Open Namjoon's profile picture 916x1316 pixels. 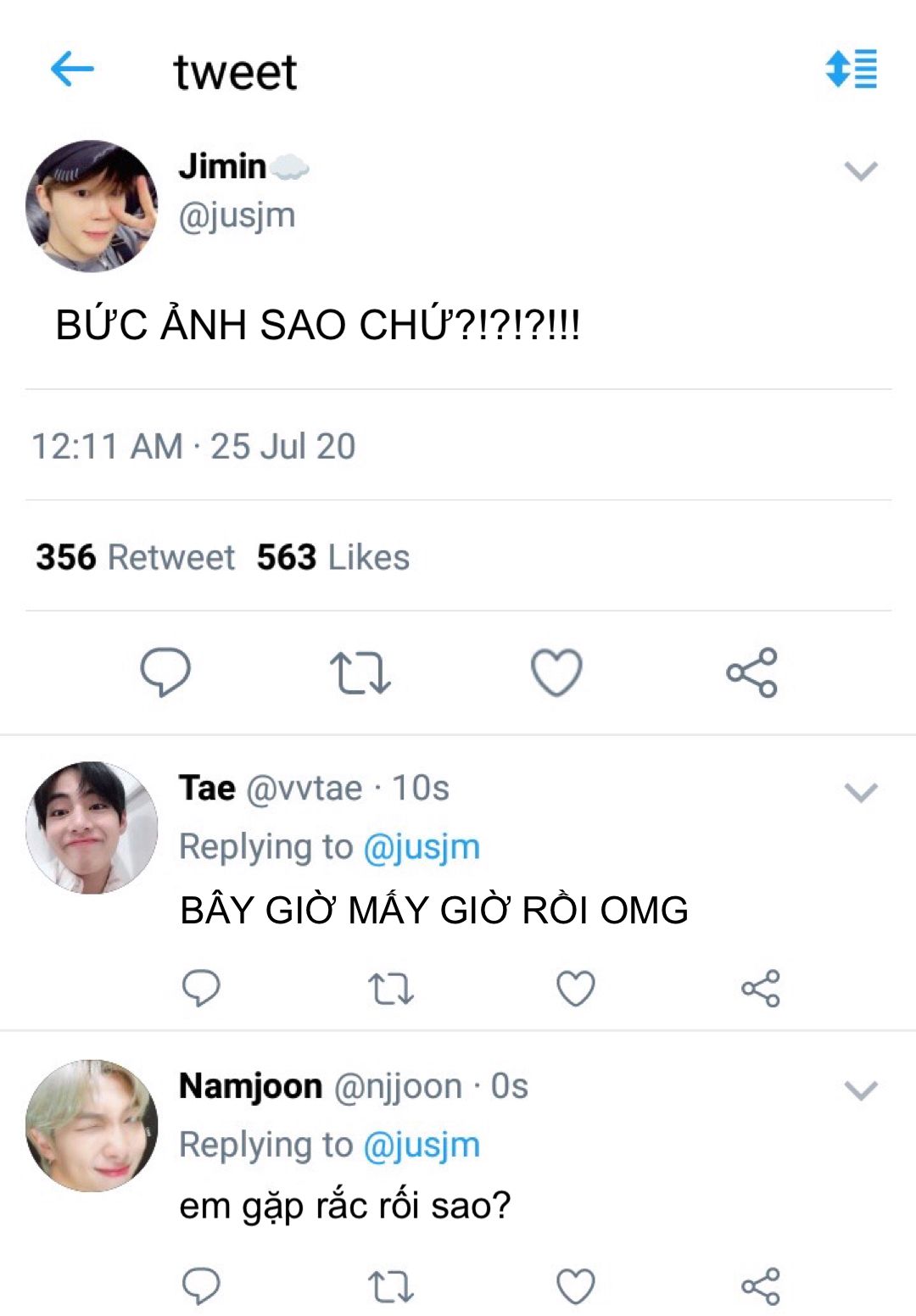(x=92, y=1125)
